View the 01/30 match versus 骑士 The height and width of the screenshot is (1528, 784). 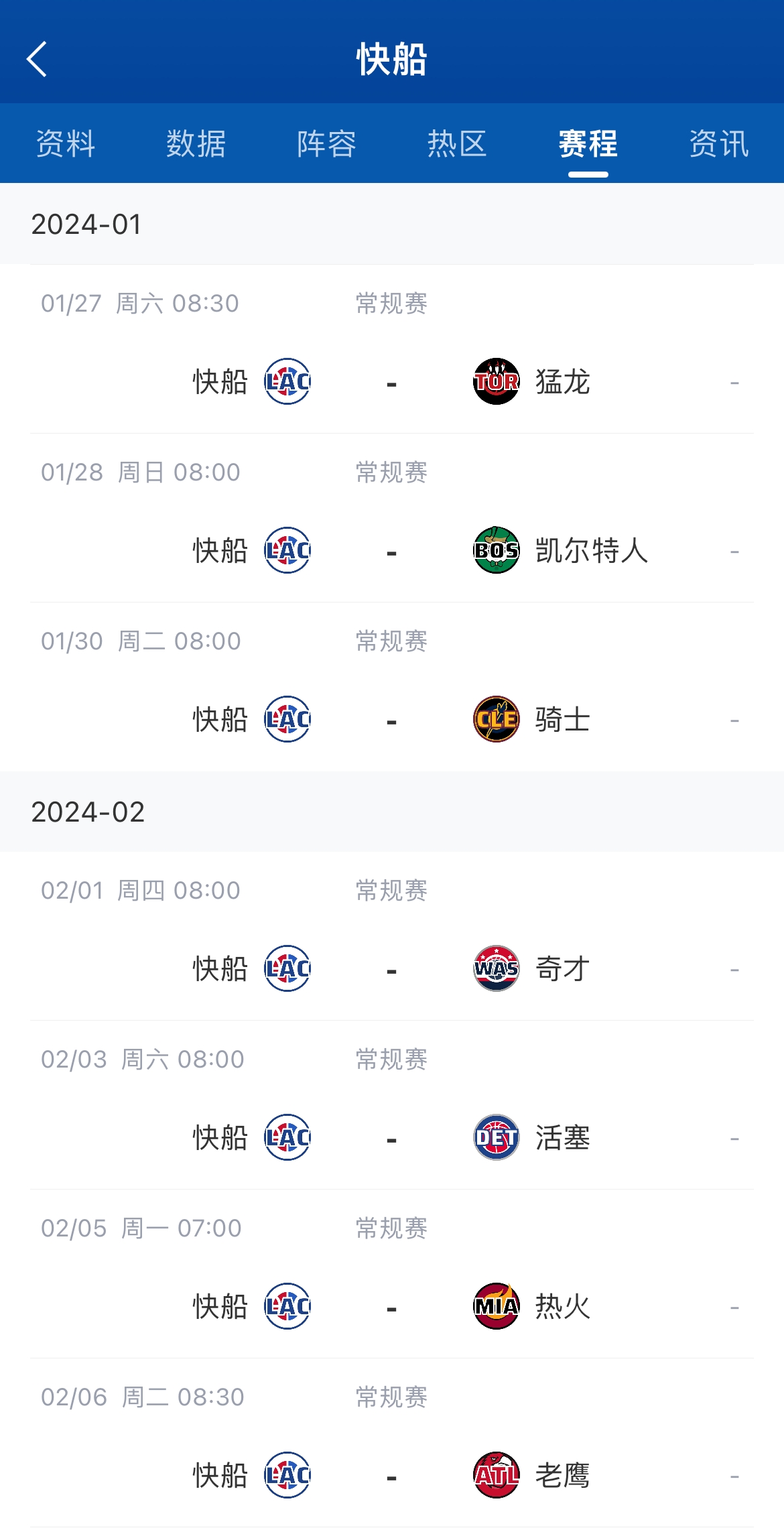pyautogui.click(x=392, y=686)
